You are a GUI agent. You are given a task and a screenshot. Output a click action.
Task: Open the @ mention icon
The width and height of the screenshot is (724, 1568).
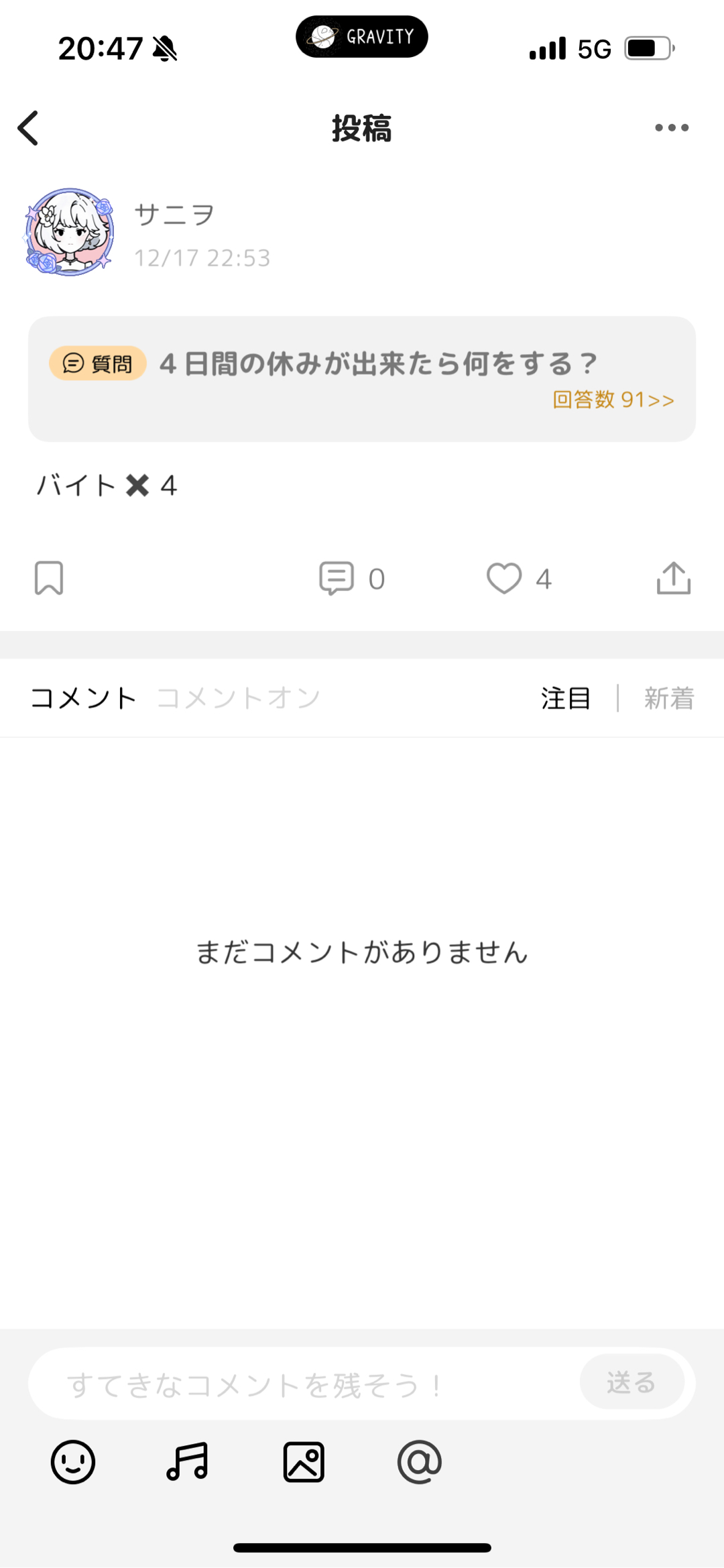[x=419, y=1463]
